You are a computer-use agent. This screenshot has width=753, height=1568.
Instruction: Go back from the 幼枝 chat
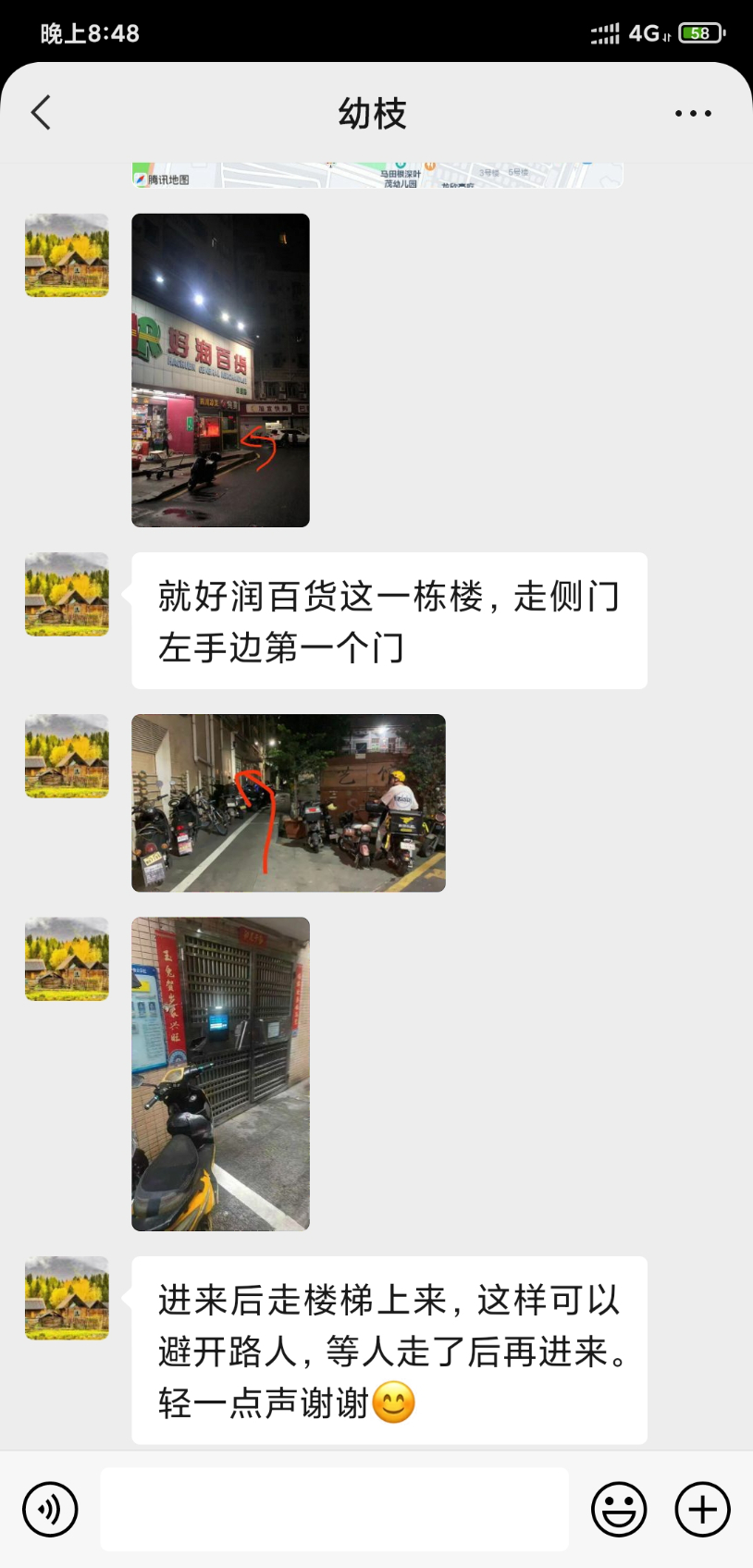[41, 113]
